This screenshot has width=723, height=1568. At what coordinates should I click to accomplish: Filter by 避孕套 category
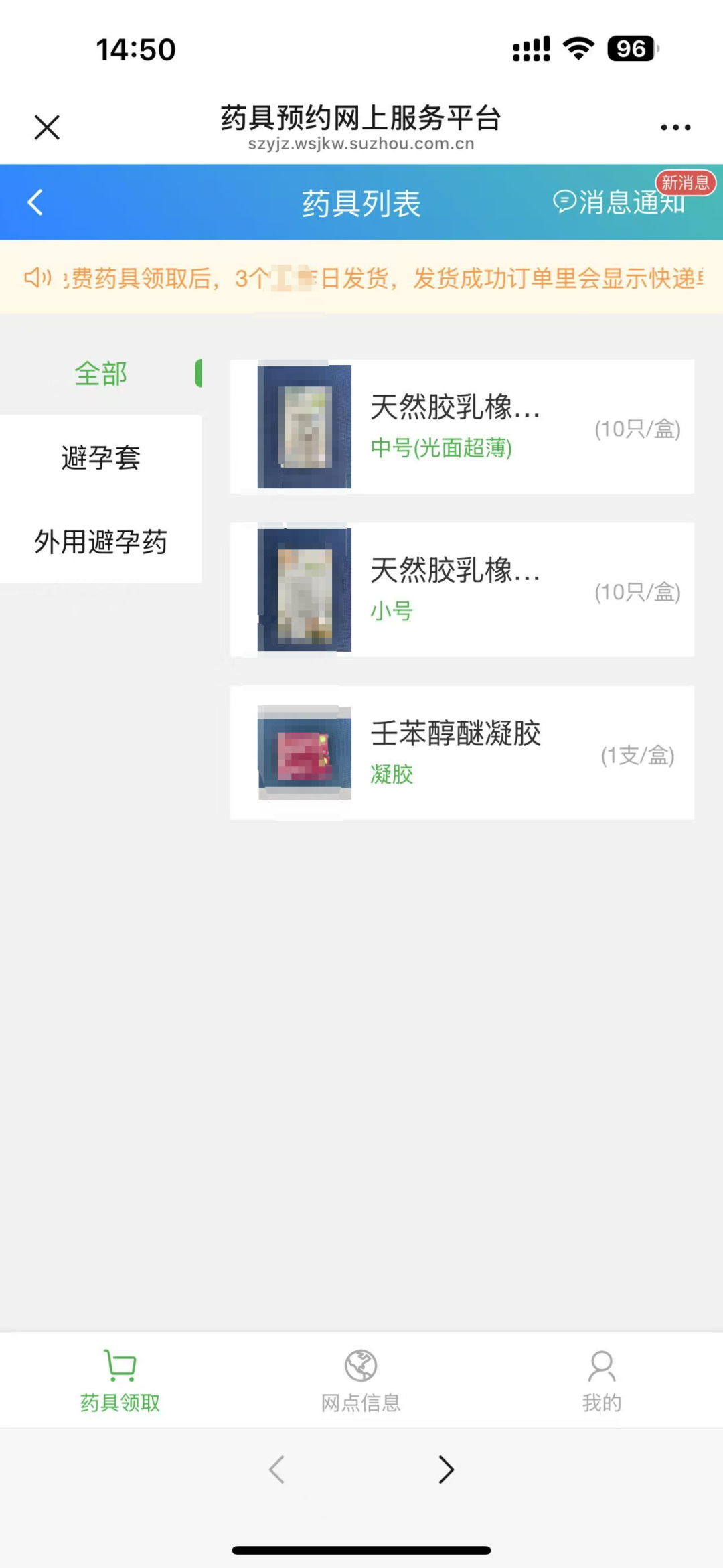coord(100,458)
